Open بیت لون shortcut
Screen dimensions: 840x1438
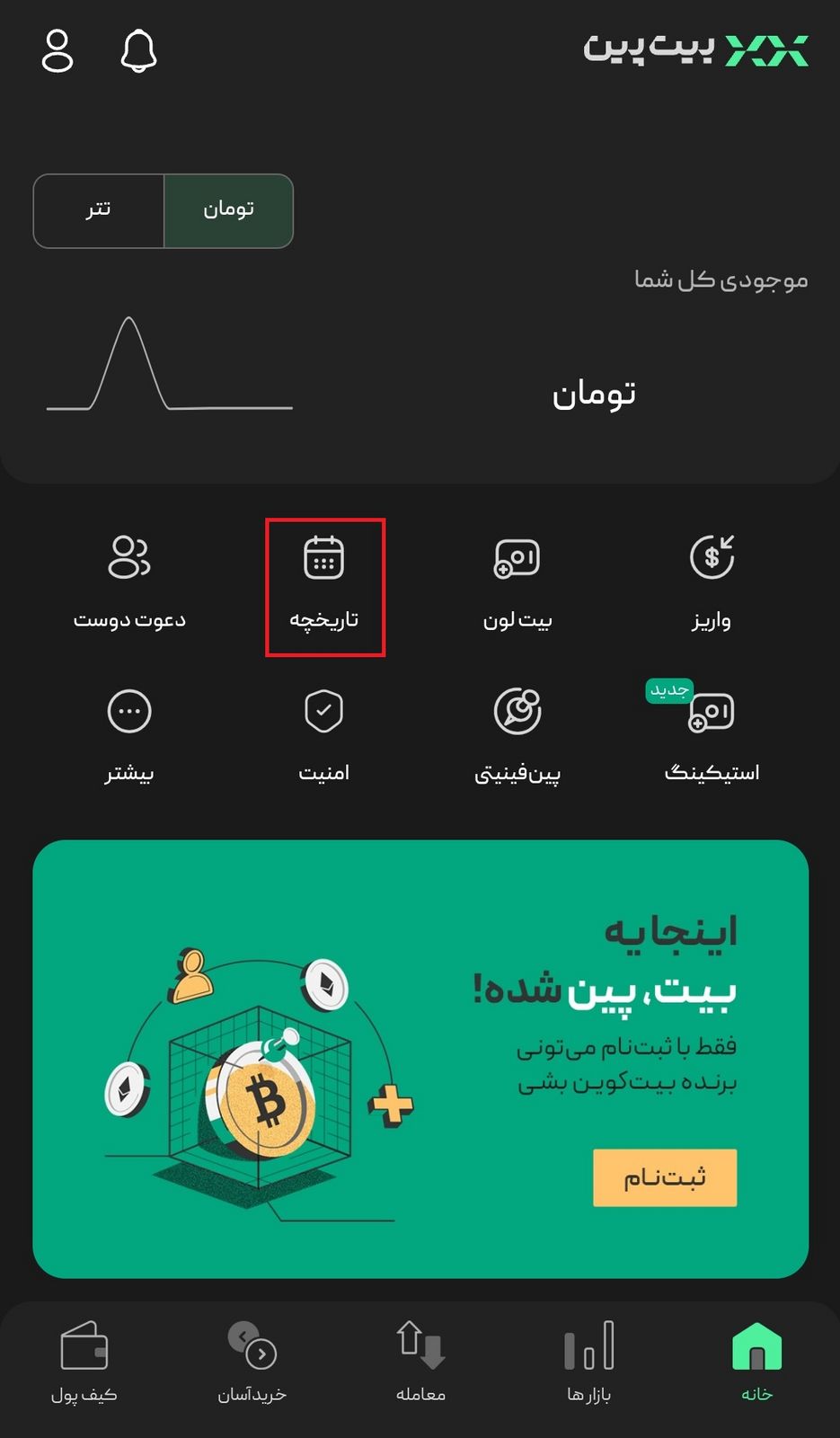click(x=517, y=581)
